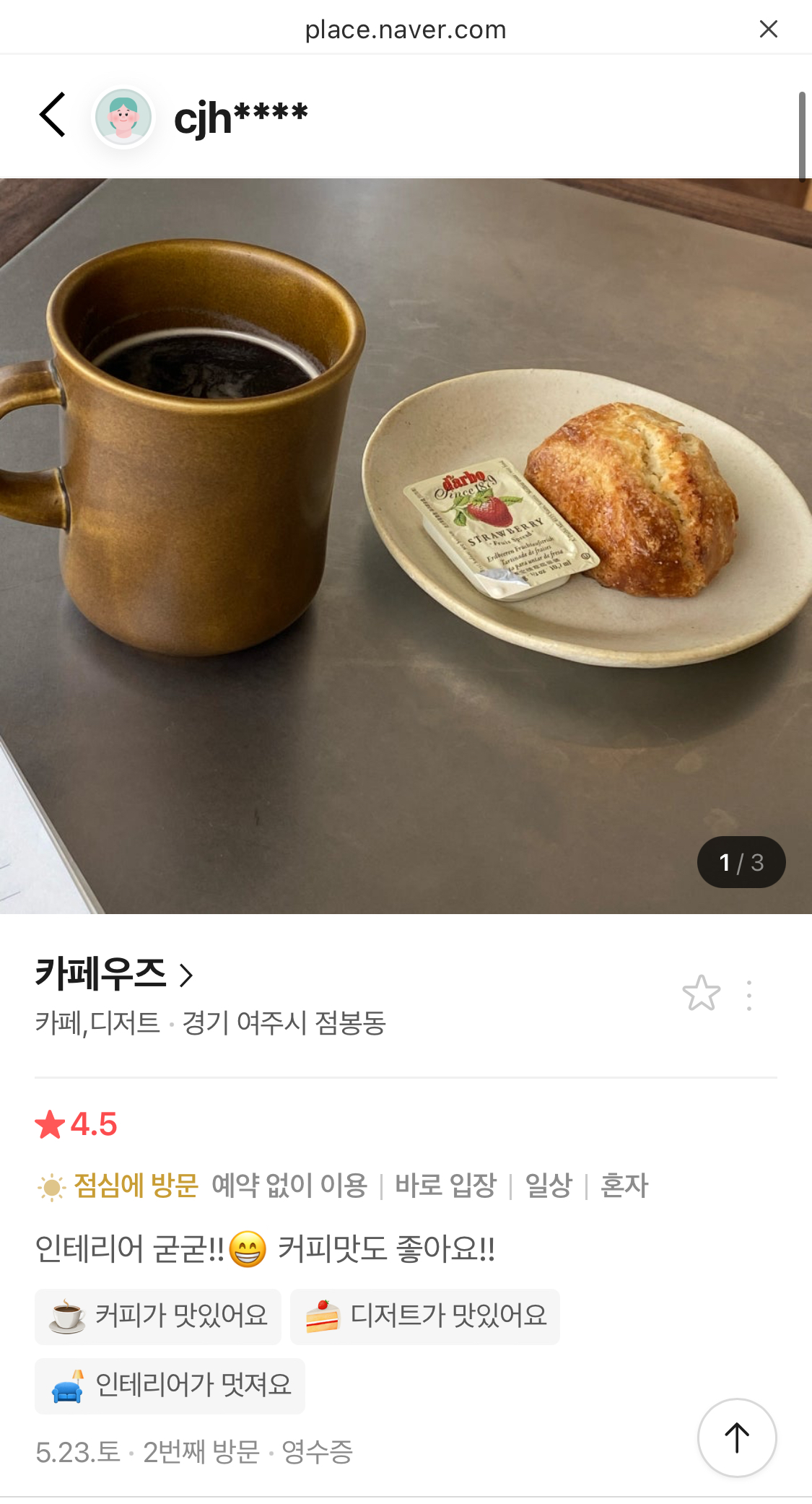Open the three-dot options for this review
The height and width of the screenshot is (1504, 812).
(x=749, y=995)
